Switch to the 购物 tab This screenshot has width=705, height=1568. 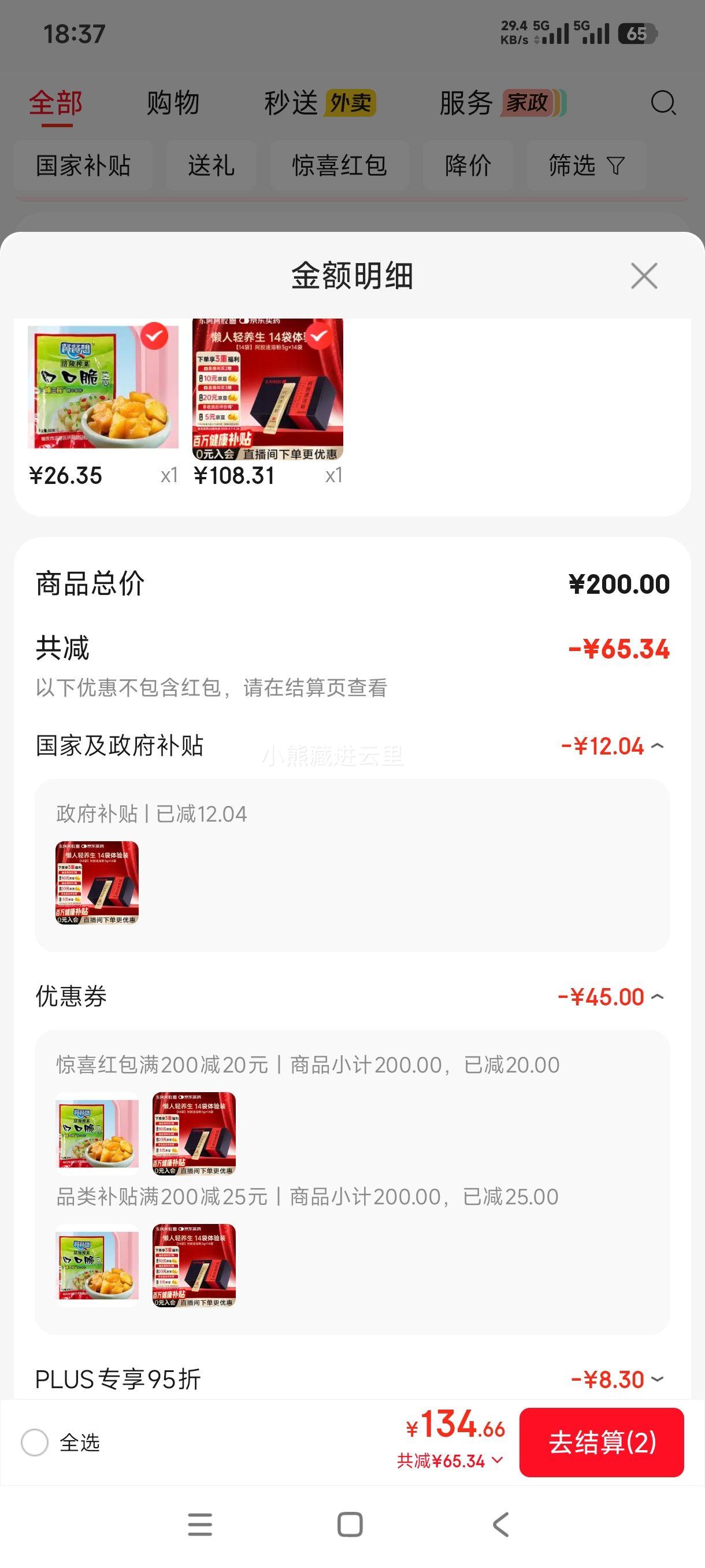(172, 103)
